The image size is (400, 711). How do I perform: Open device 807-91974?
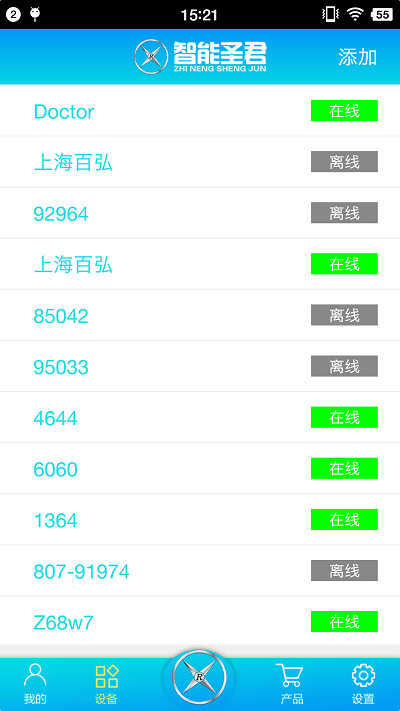pyautogui.click(x=200, y=570)
